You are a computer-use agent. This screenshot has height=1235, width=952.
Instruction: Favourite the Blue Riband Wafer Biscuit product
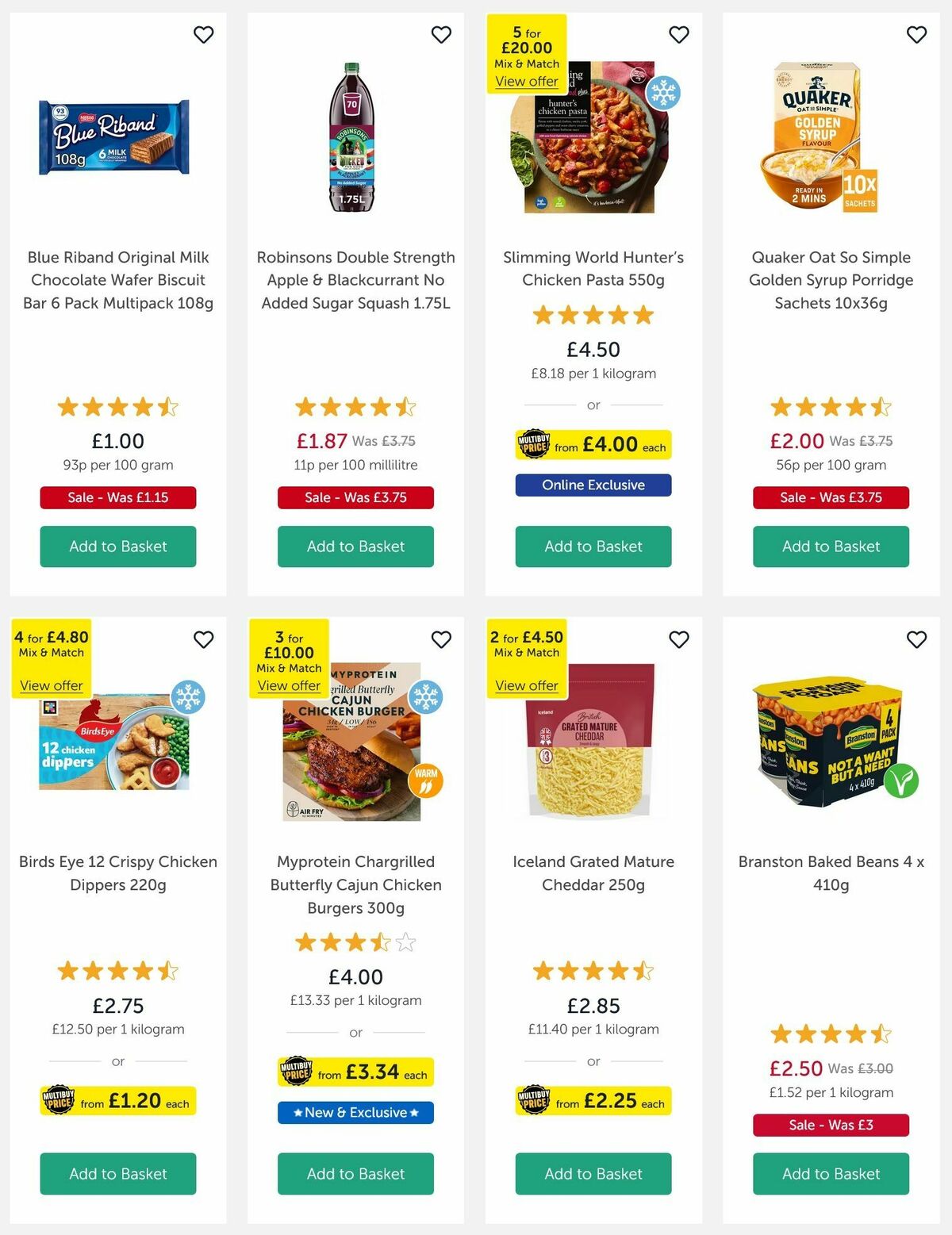tap(203, 35)
